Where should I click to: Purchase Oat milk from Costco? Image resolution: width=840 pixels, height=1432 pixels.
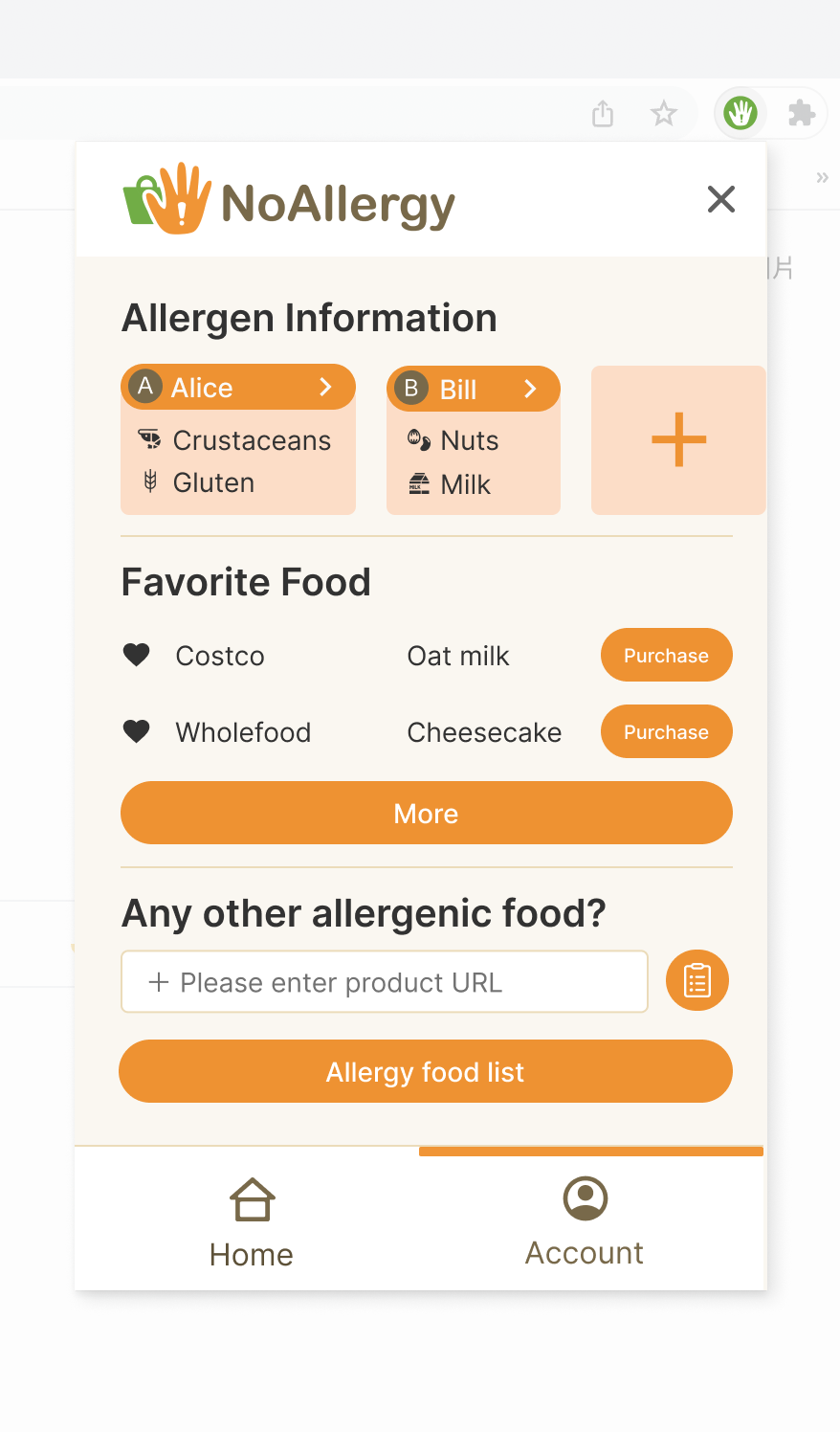click(x=666, y=656)
